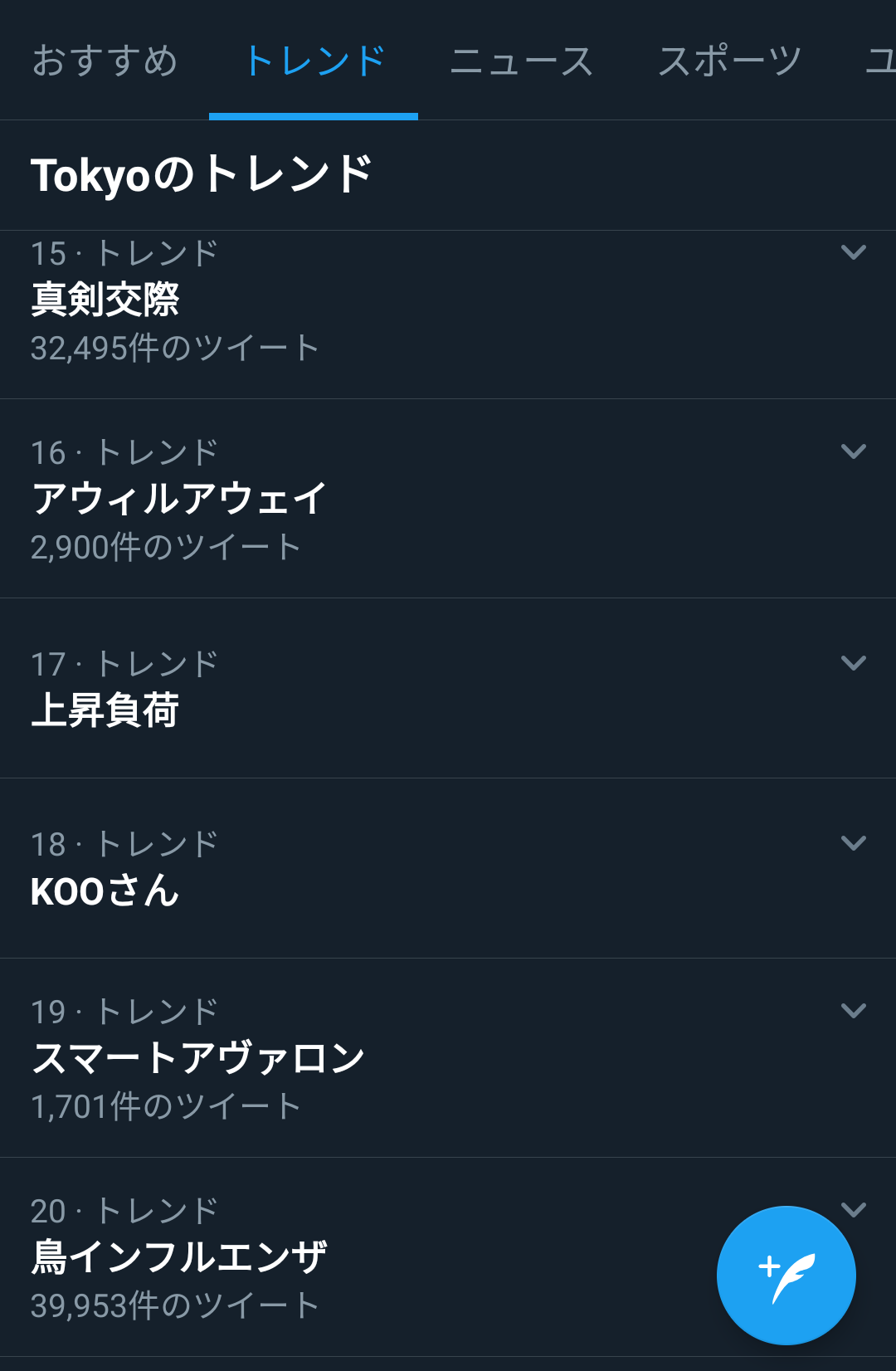Expand options chevron for 上昇負荷
Viewport: 896px width, 1371px height.
click(x=854, y=663)
